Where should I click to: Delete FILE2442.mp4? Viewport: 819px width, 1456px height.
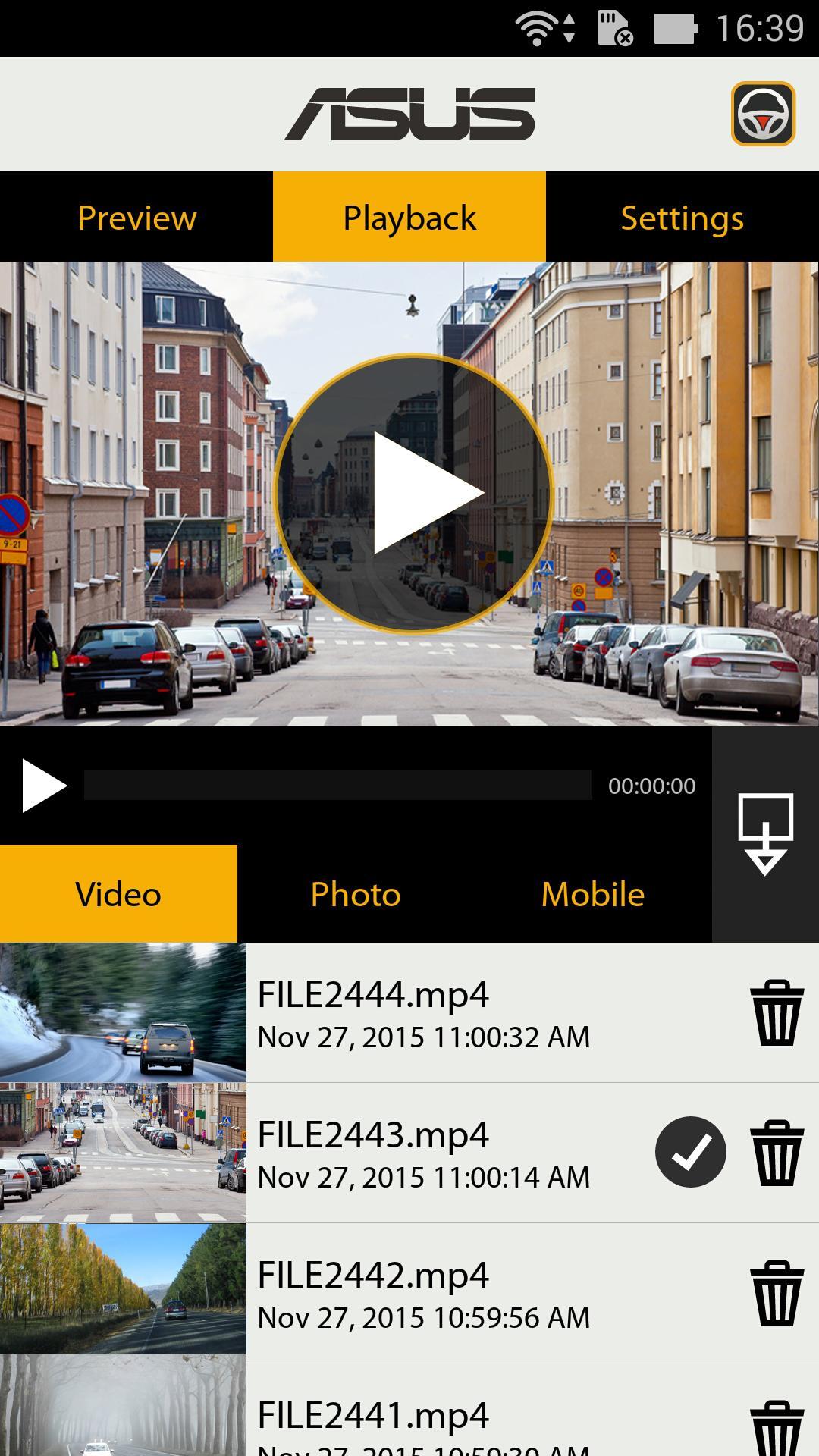click(x=777, y=1293)
